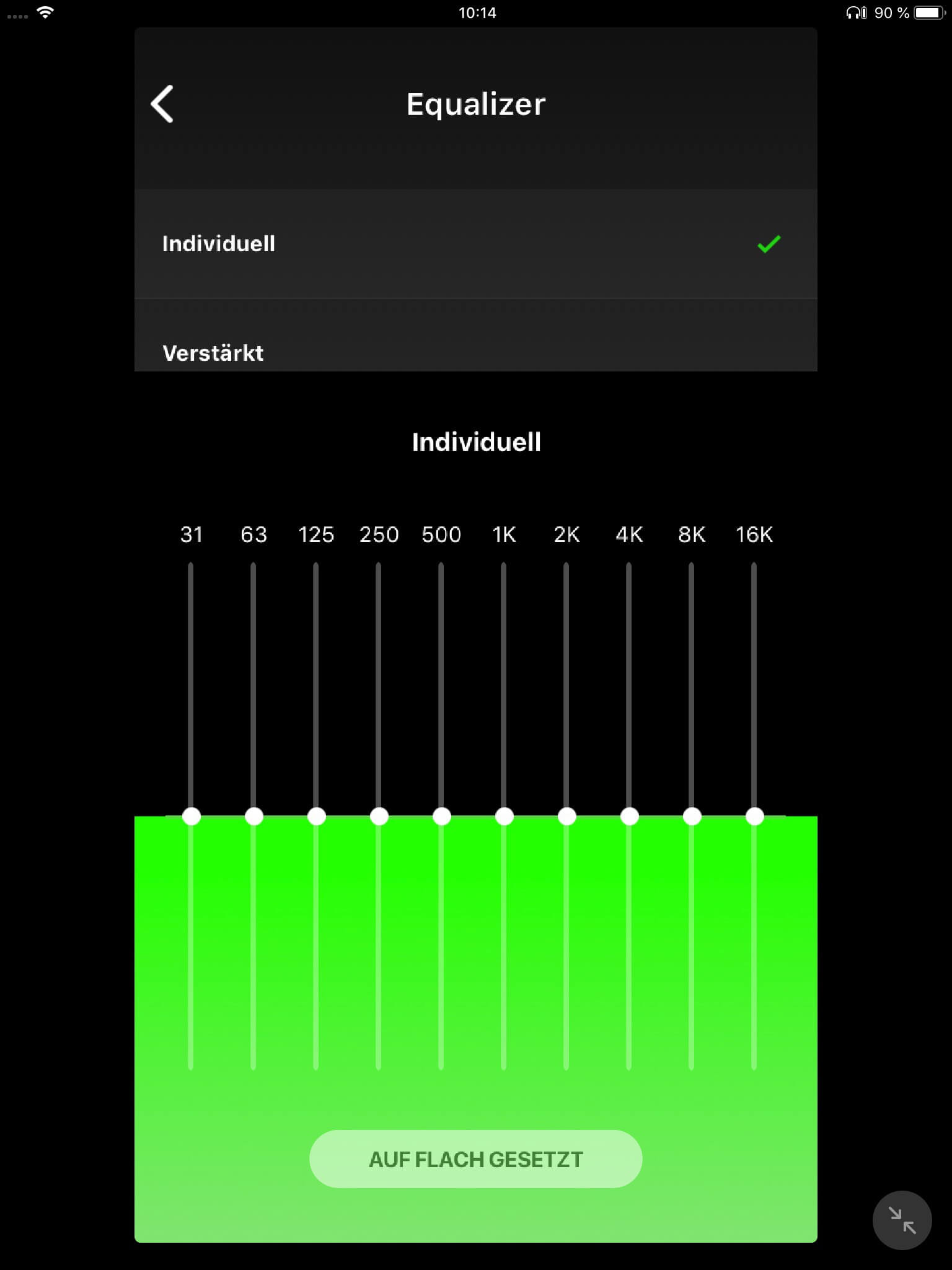Tap the collapse arrows floating button
952x1270 pixels.
(x=902, y=1220)
